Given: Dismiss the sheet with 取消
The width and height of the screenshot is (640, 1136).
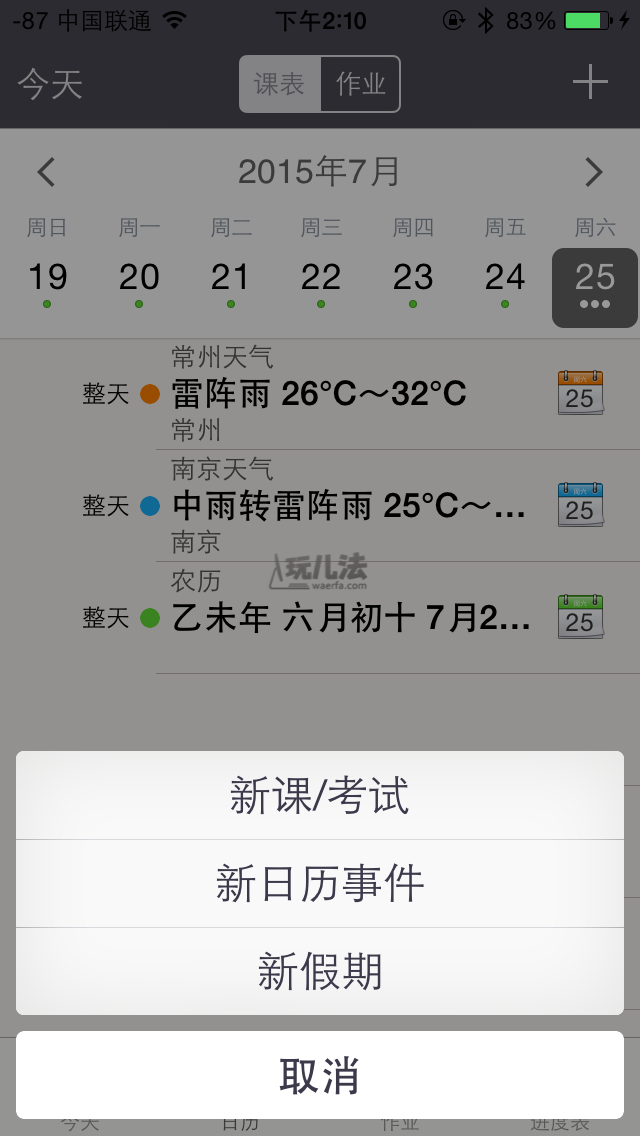Looking at the screenshot, I should point(320,1075).
